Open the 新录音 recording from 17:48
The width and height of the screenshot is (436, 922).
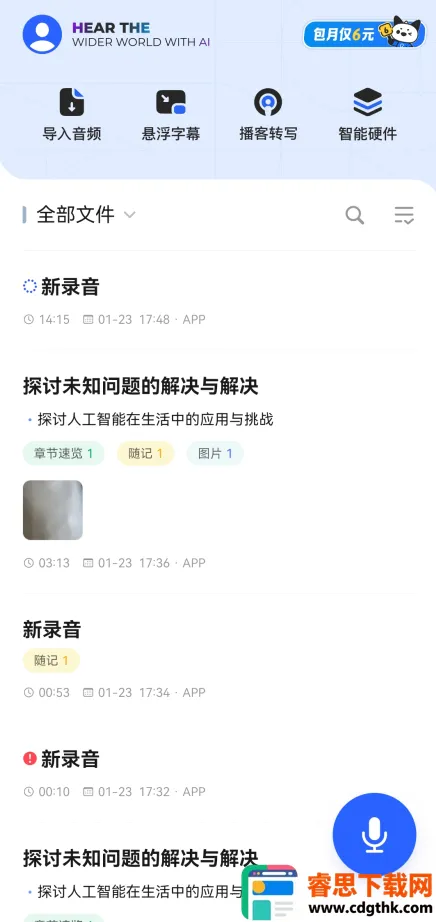[x=219, y=302]
